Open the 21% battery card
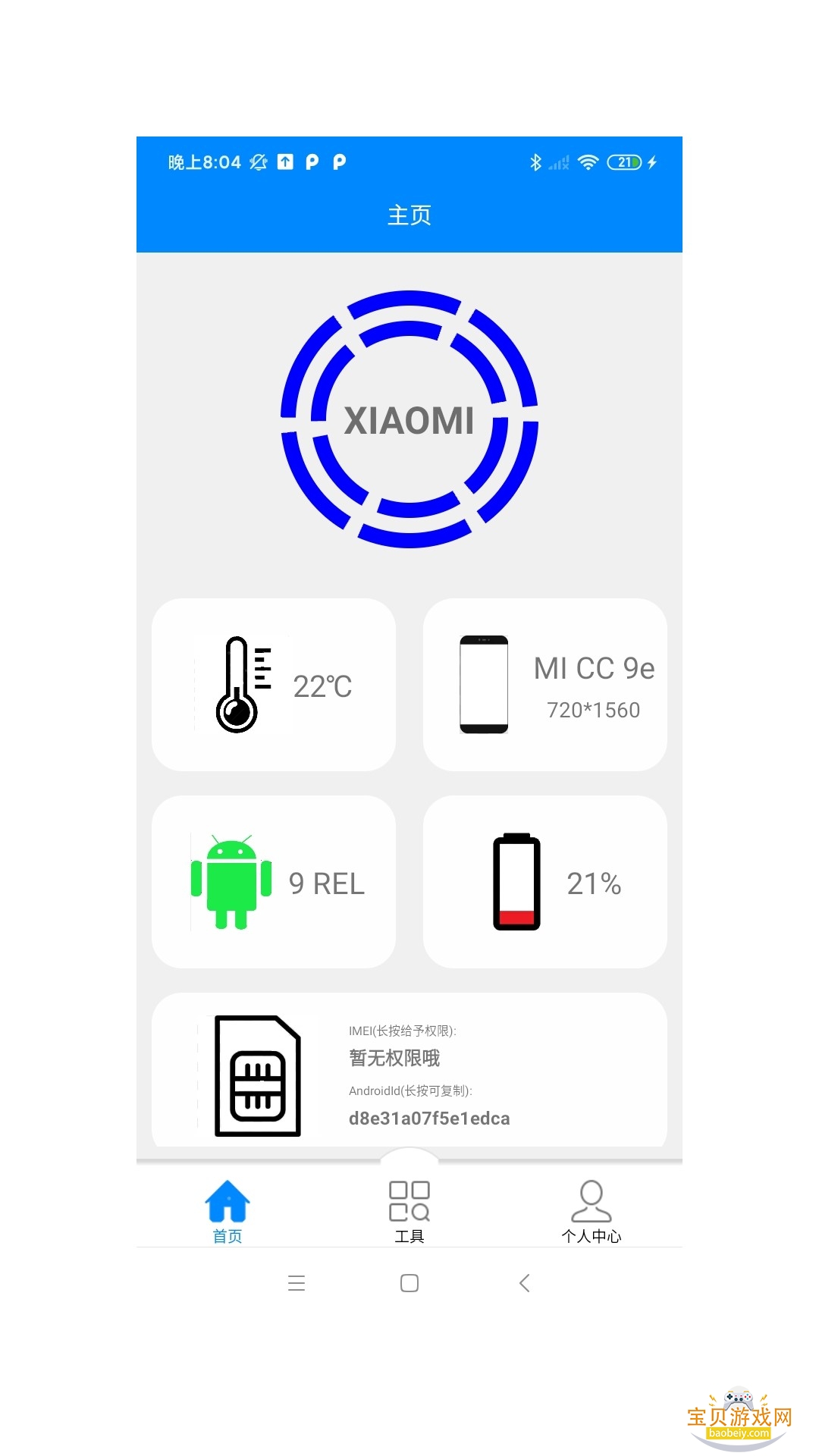Screen dimensions: 819x1456 point(545,882)
